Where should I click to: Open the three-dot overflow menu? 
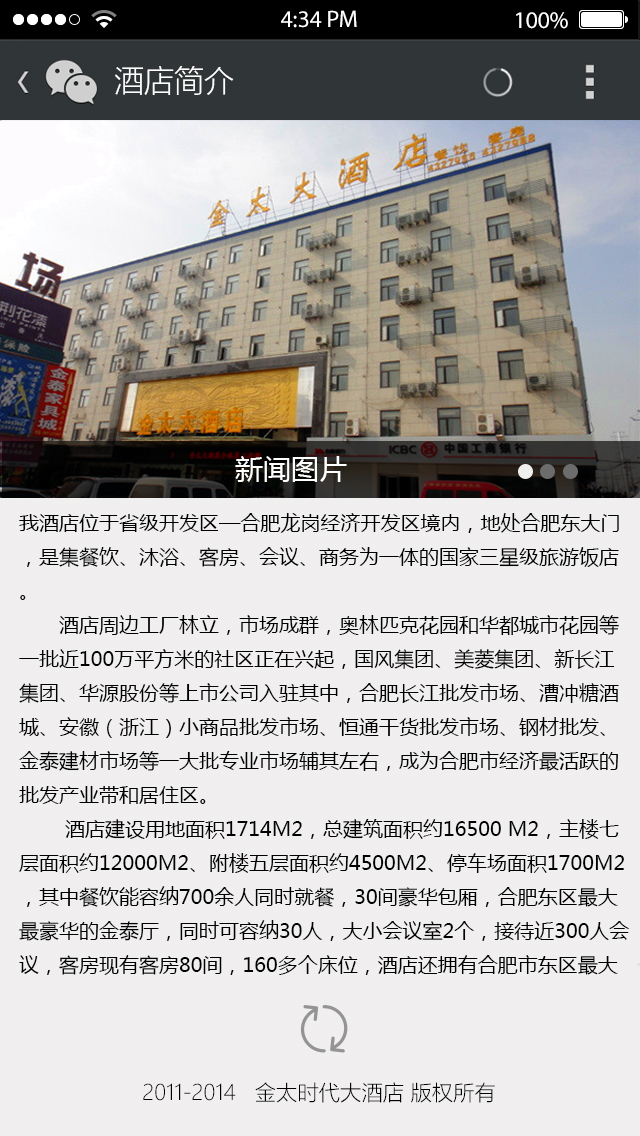click(590, 82)
